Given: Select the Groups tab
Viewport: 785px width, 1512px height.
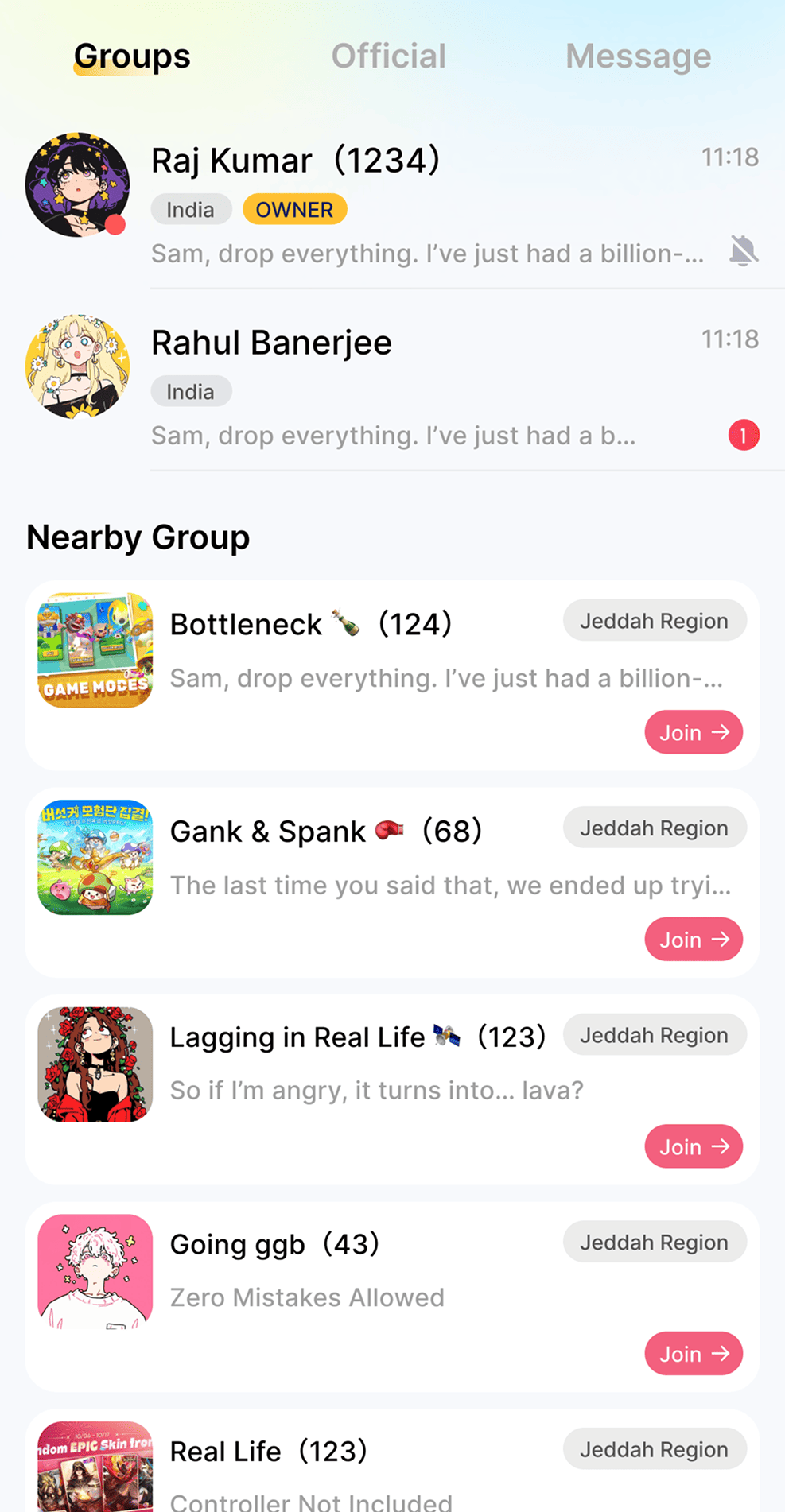Looking at the screenshot, I should click(x=130, y=56).
